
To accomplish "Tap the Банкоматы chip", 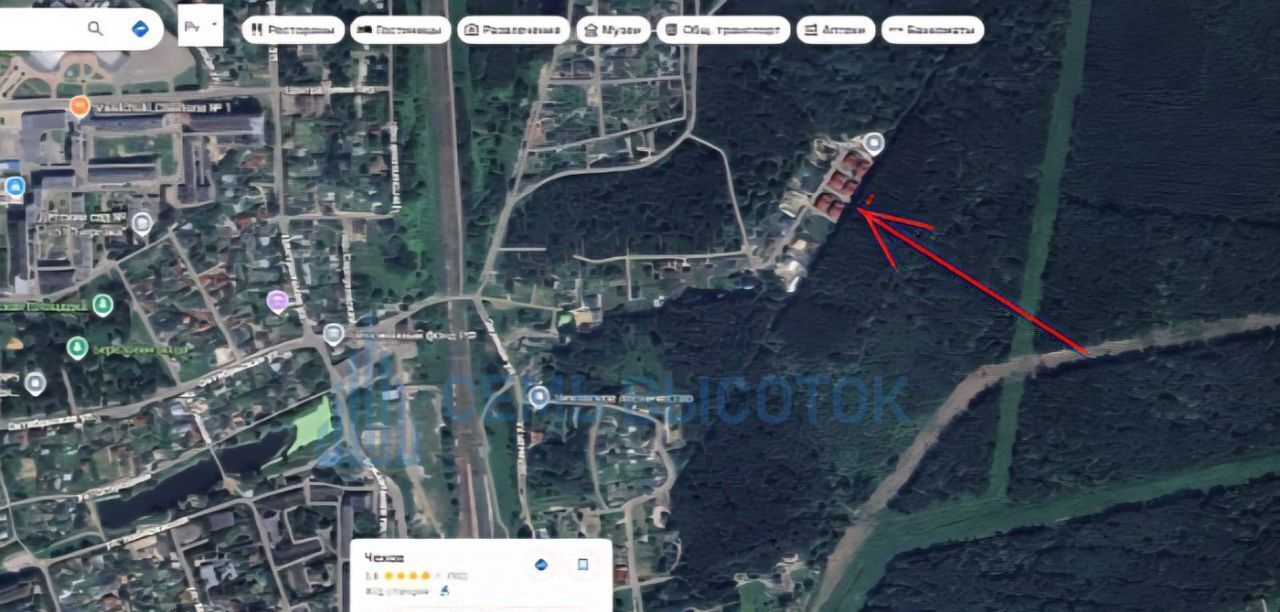I will click(932, 30).
